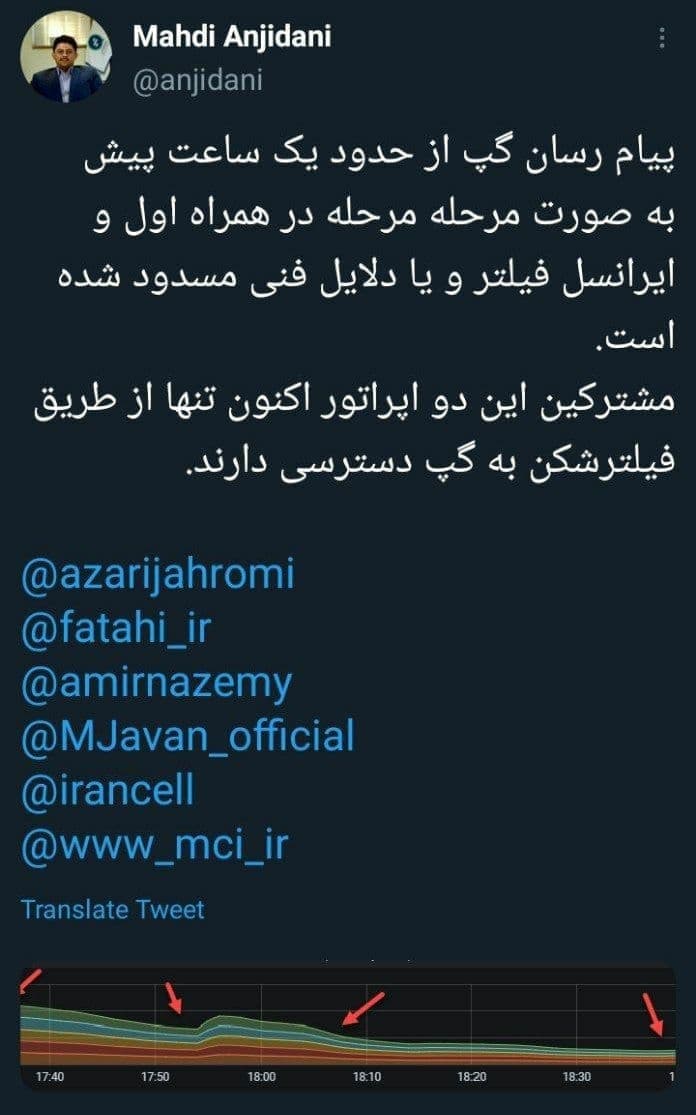Go to the @irancell profile
This screenshot has height=1115, width=696.
(x=107, y=790)
